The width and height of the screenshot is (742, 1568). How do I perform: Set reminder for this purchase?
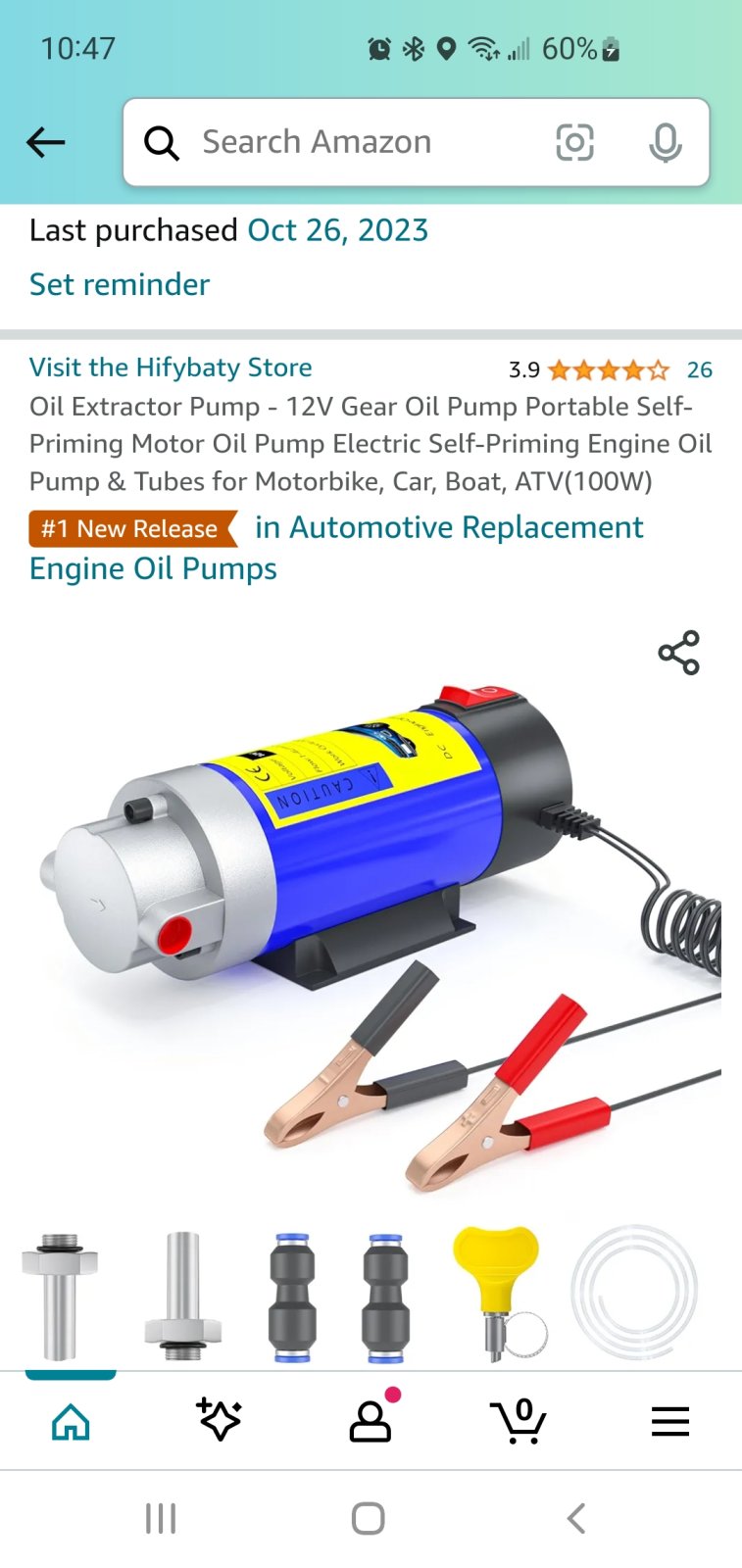[x=120, y=284]
